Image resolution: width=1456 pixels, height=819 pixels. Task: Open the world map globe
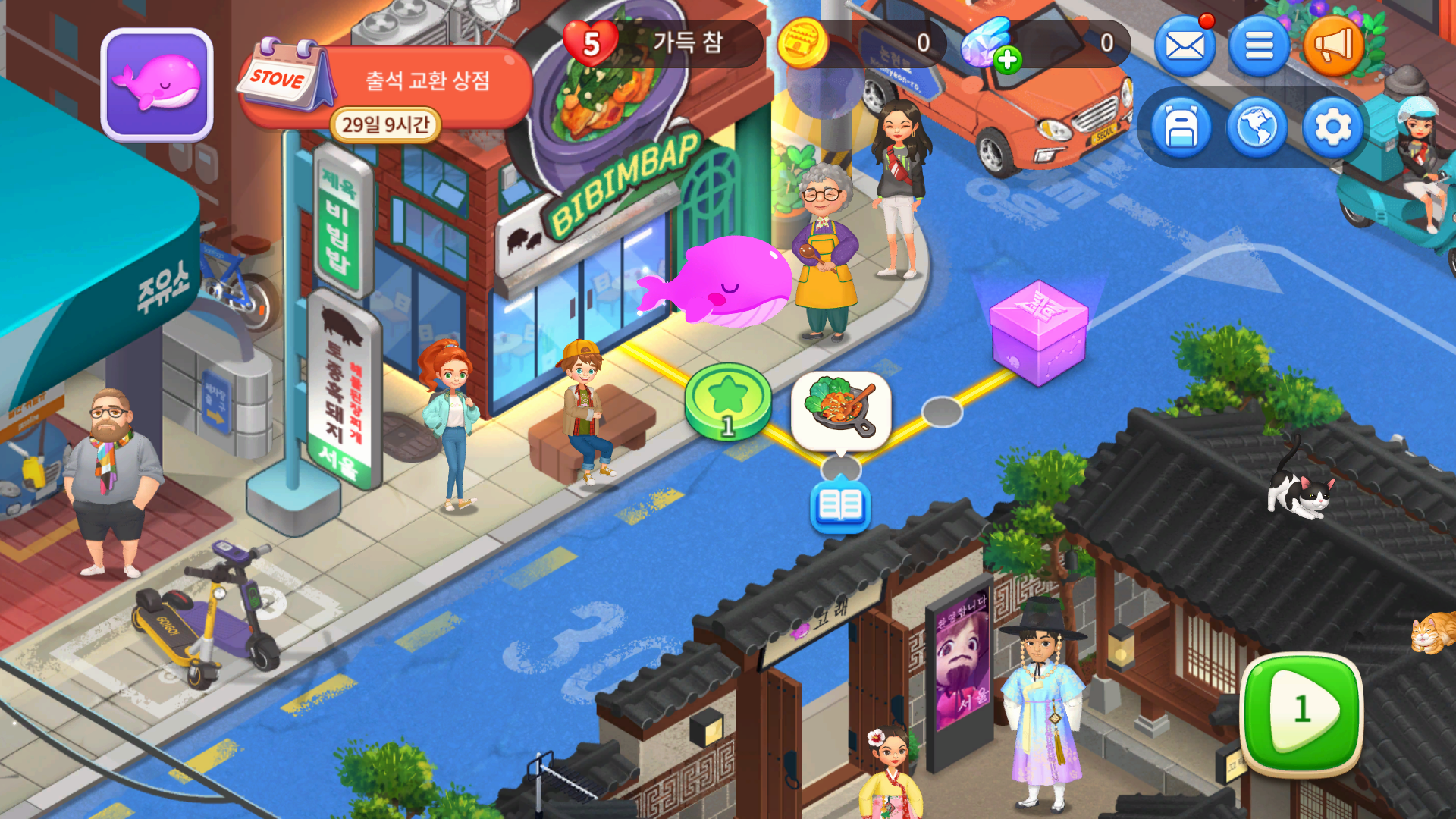(1257, 127)
